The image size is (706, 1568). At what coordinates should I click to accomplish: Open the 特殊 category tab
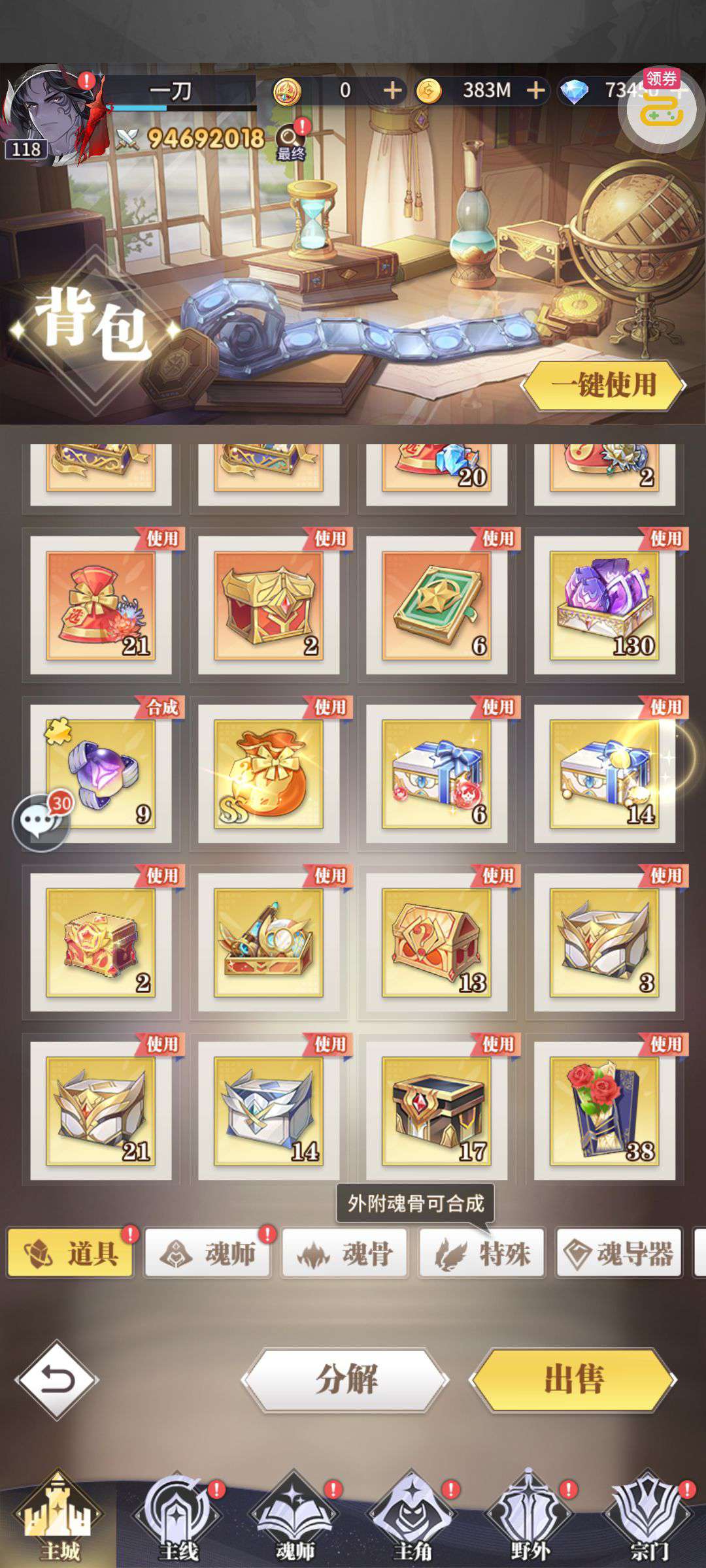(482, 1254)
